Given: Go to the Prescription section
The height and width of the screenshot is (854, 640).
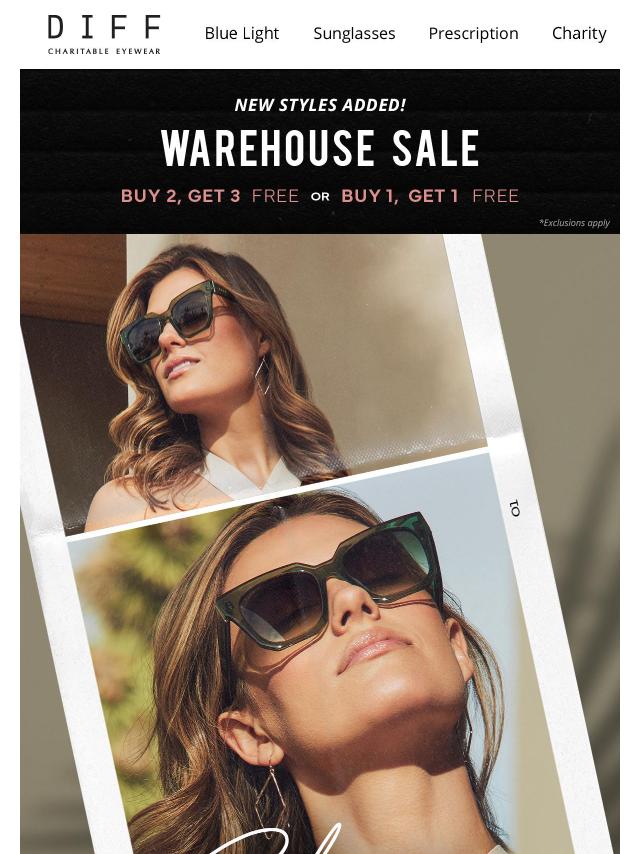Looking at the screenshot, I should pos(473,33).
